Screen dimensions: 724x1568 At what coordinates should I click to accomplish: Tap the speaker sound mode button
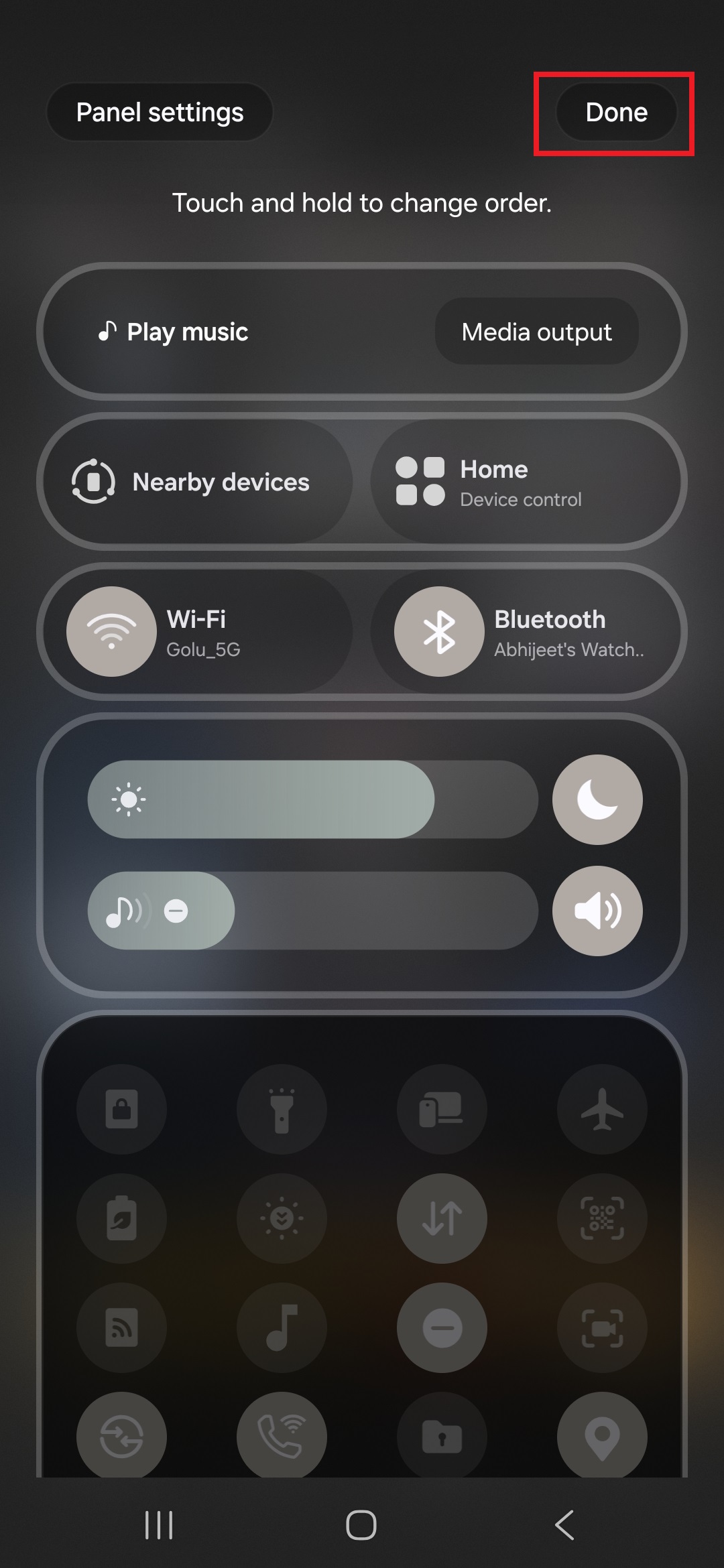coord(597,911)
